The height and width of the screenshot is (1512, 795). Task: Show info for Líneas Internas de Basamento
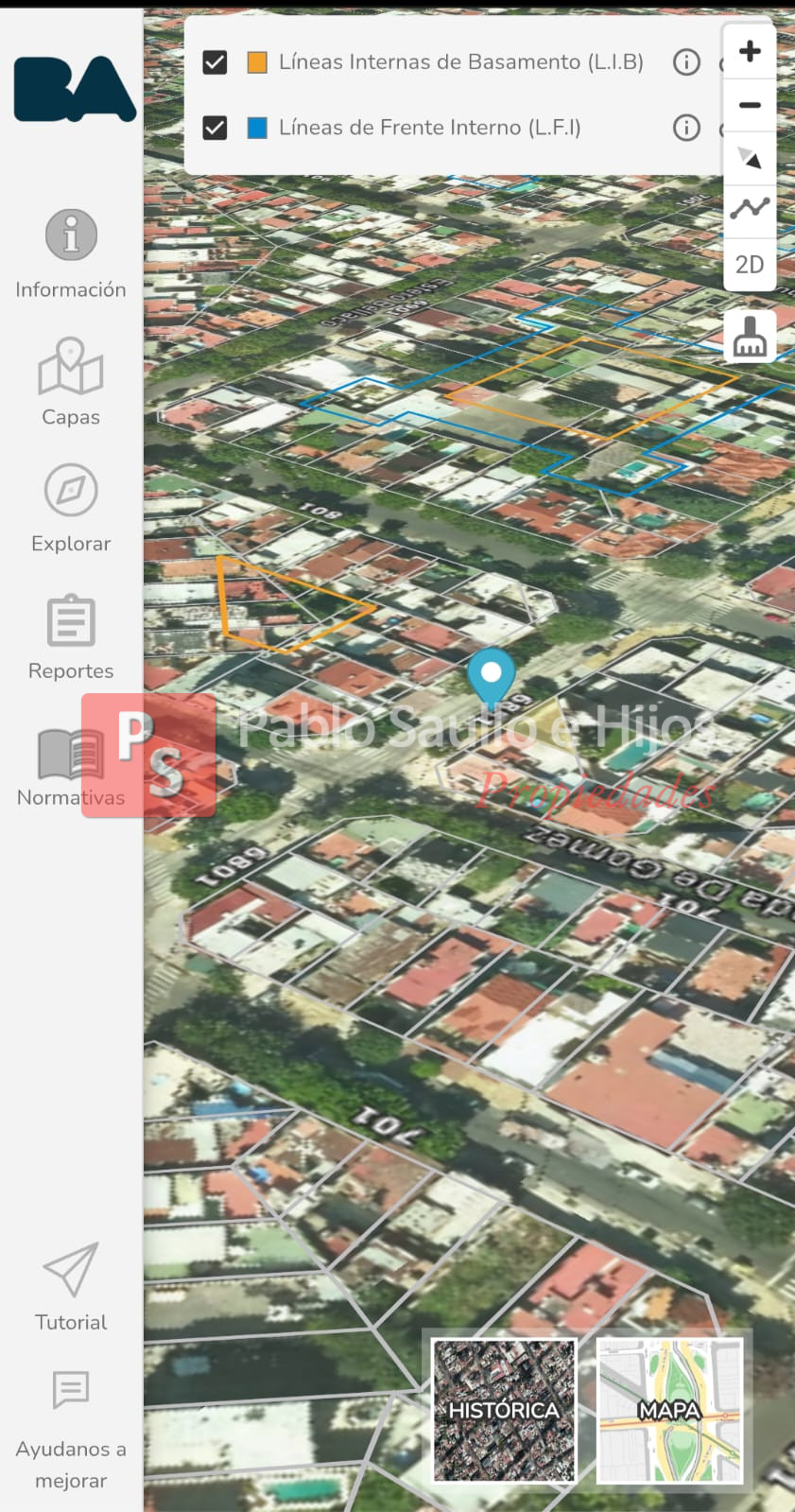coord(686,62)
